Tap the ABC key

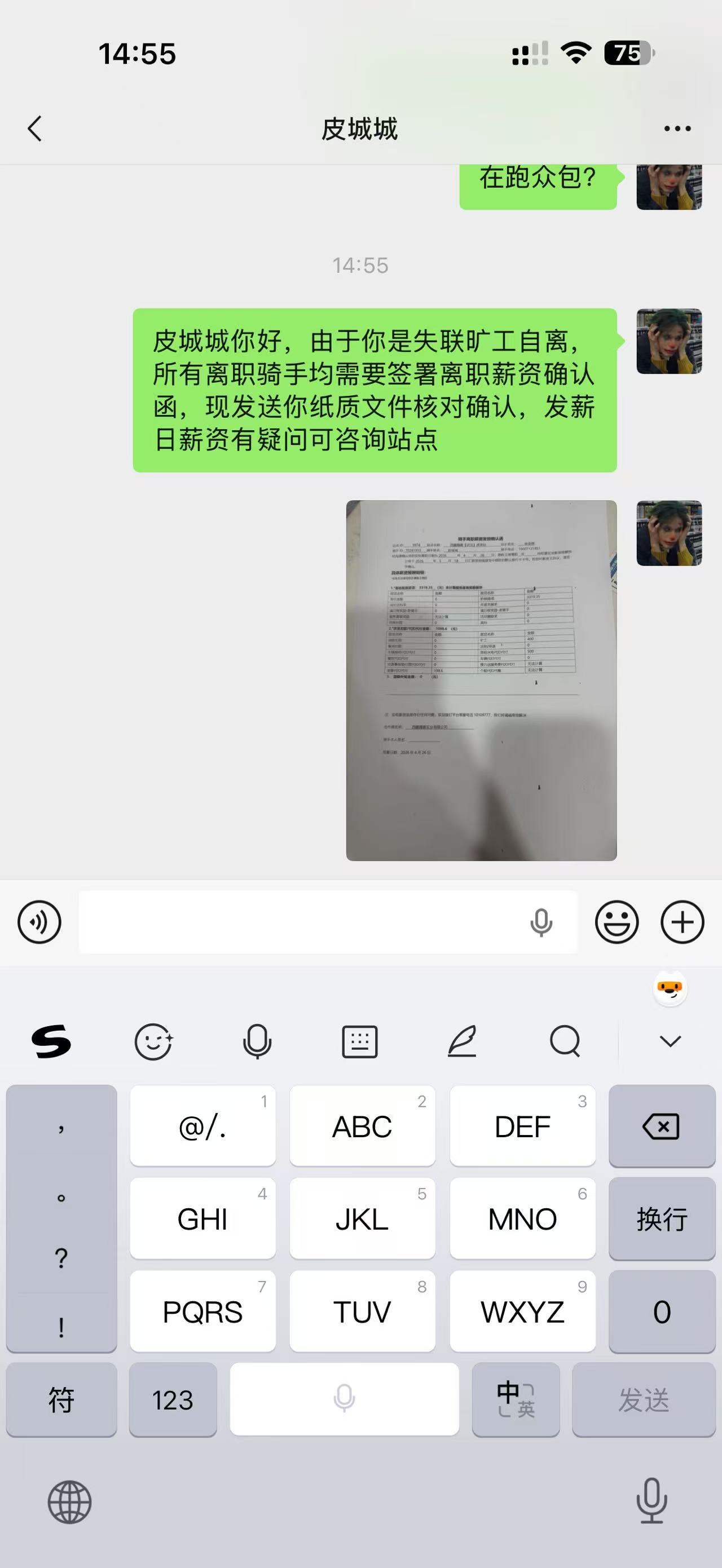[x=362, y=1126]
